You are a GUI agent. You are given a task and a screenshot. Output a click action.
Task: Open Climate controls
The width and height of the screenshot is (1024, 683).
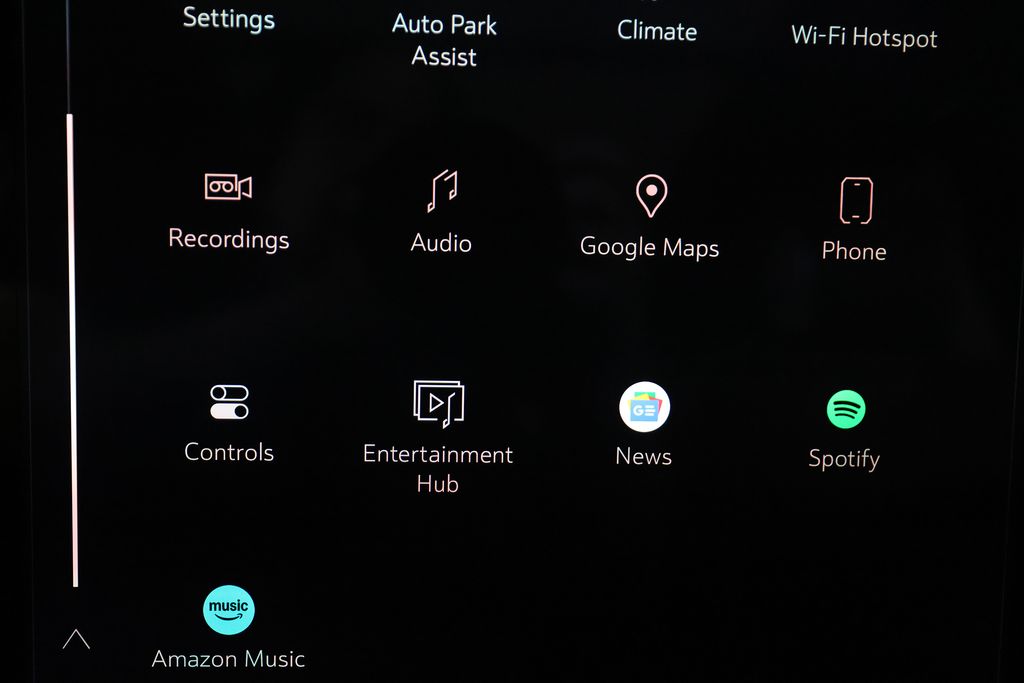pyautogui.click(x=656, y=30)
